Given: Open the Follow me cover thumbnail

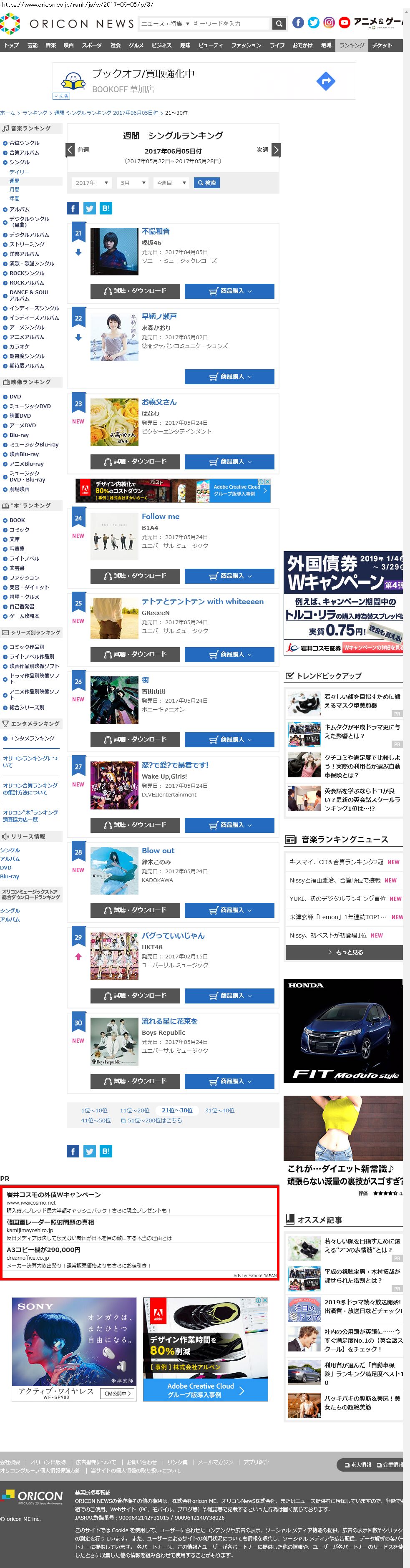Looking at the screenshot, I should tap(114, 536).
